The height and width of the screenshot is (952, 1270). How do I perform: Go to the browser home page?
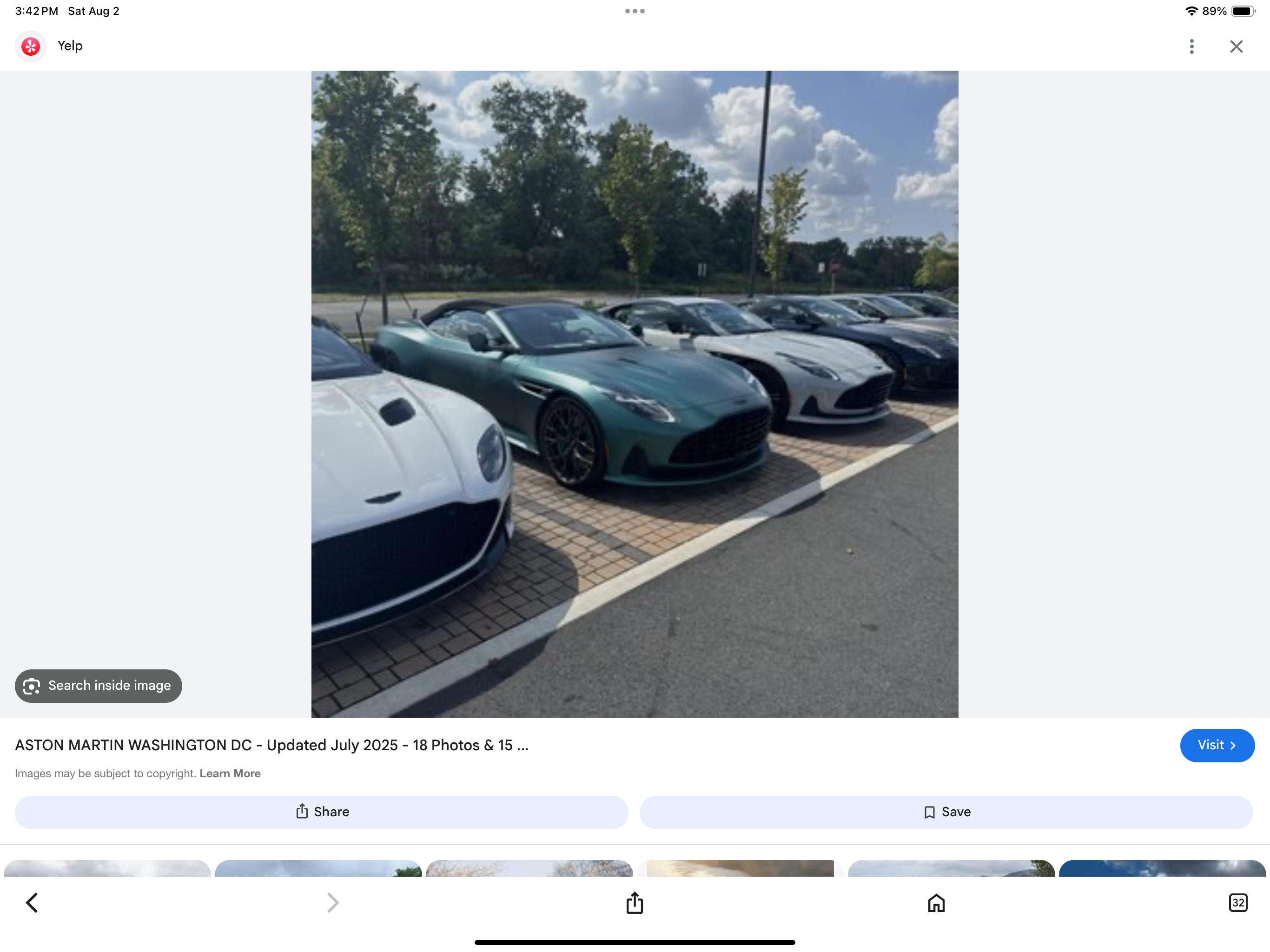pyautogui.click(x=936, y=903)
